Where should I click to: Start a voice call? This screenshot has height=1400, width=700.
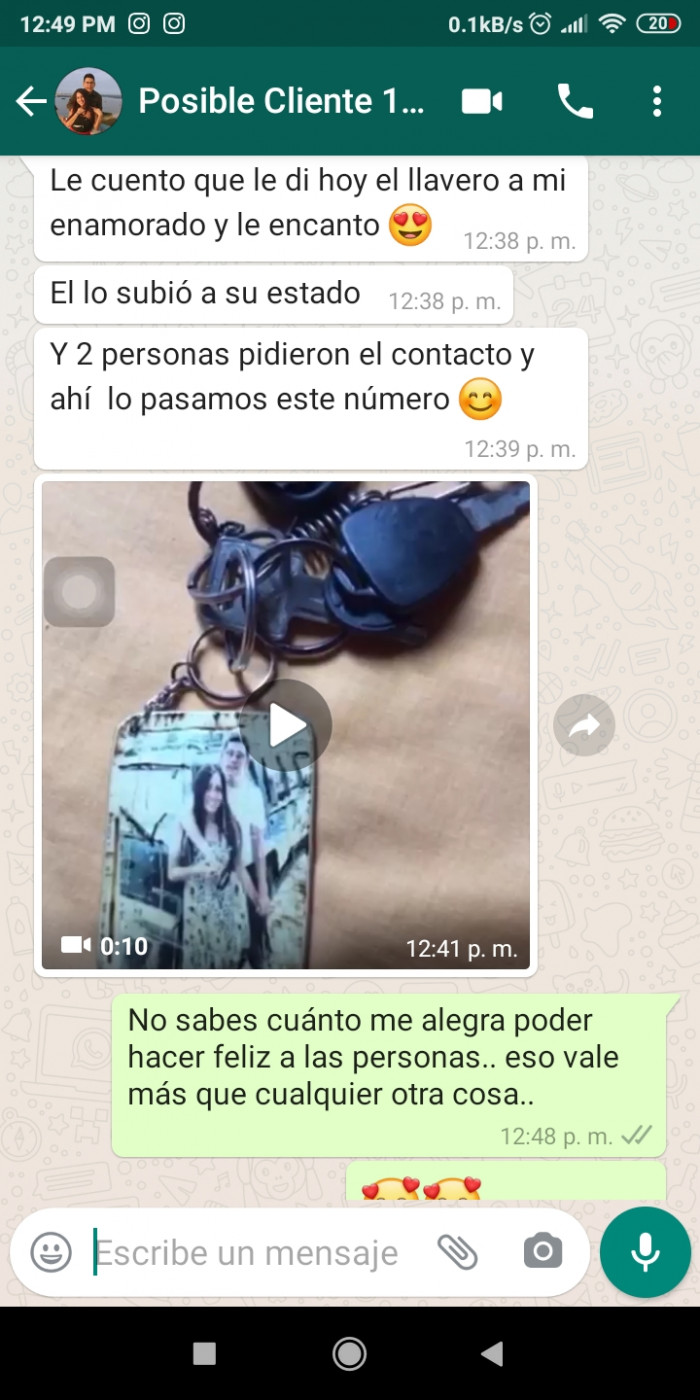point(575,101)
